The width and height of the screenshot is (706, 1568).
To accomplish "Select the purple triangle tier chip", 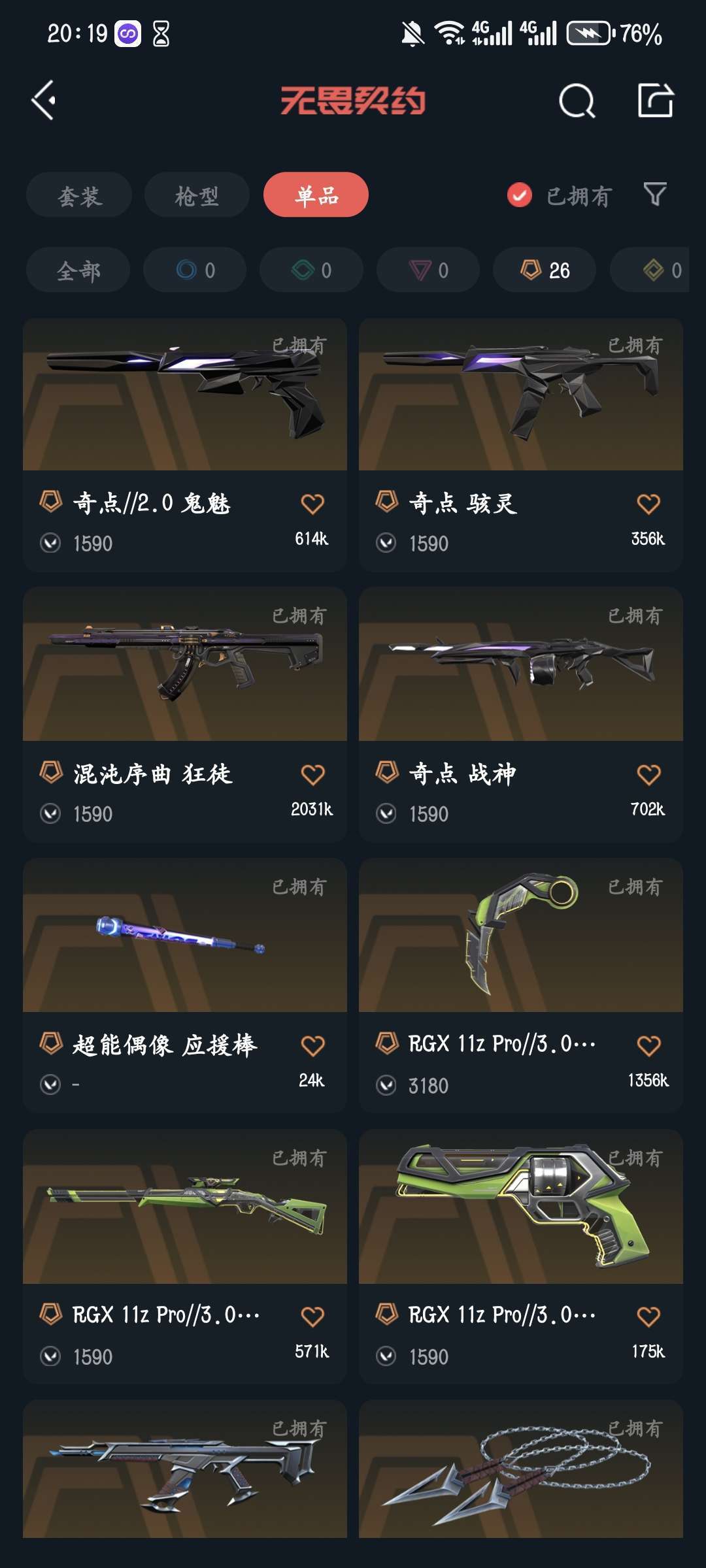I will coord(428,270).
